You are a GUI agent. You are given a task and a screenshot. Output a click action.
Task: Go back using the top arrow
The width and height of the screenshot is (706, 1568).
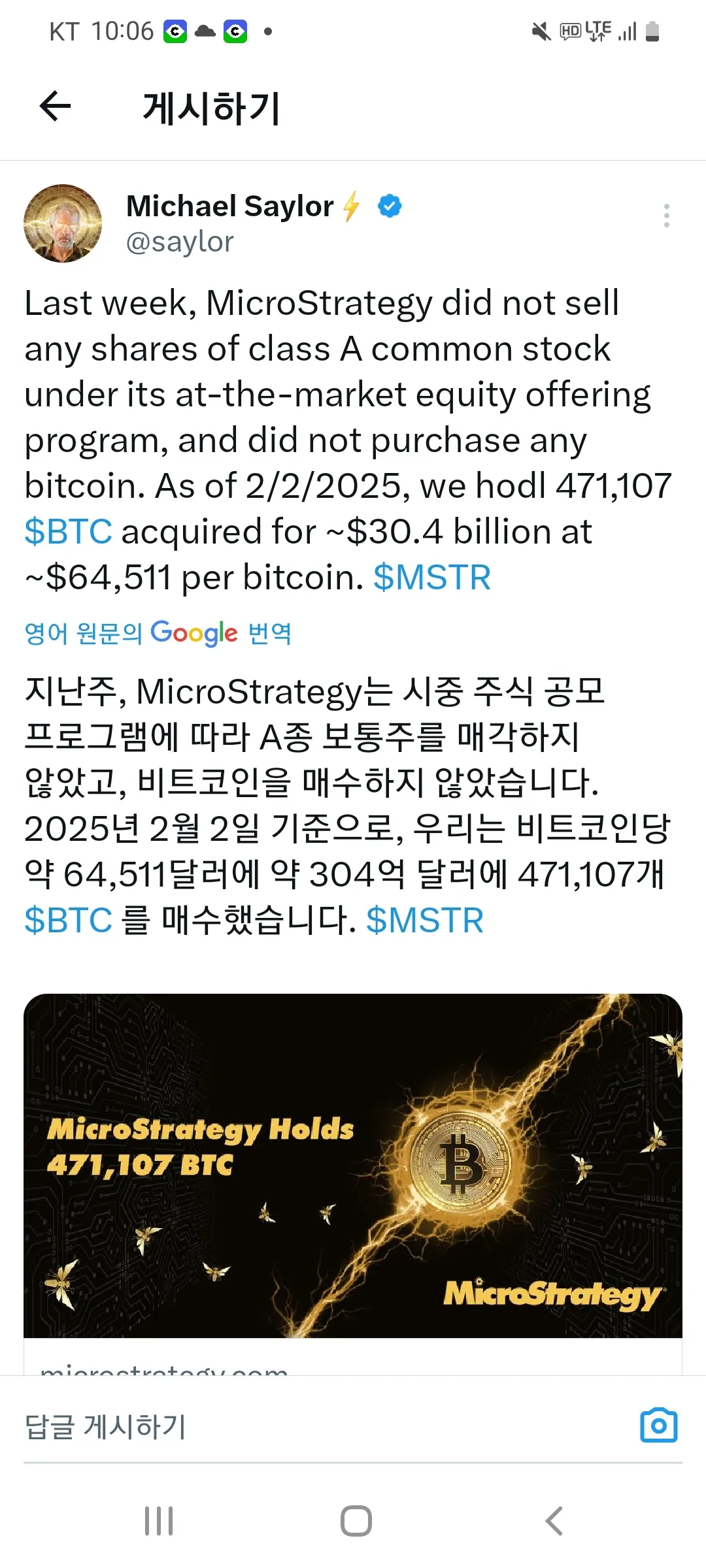pos(56,106)
